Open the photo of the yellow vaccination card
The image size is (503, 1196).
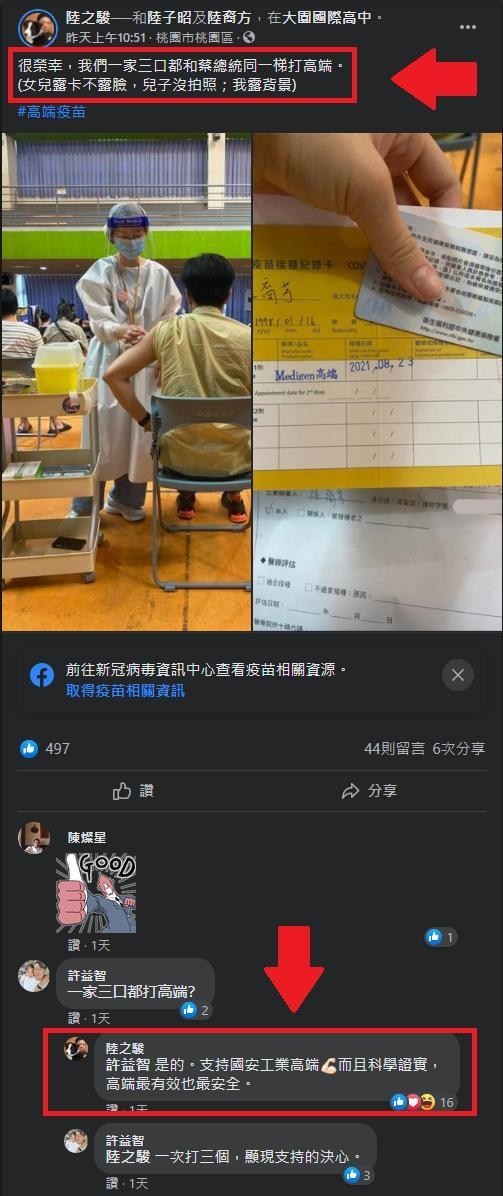point(378,381)
